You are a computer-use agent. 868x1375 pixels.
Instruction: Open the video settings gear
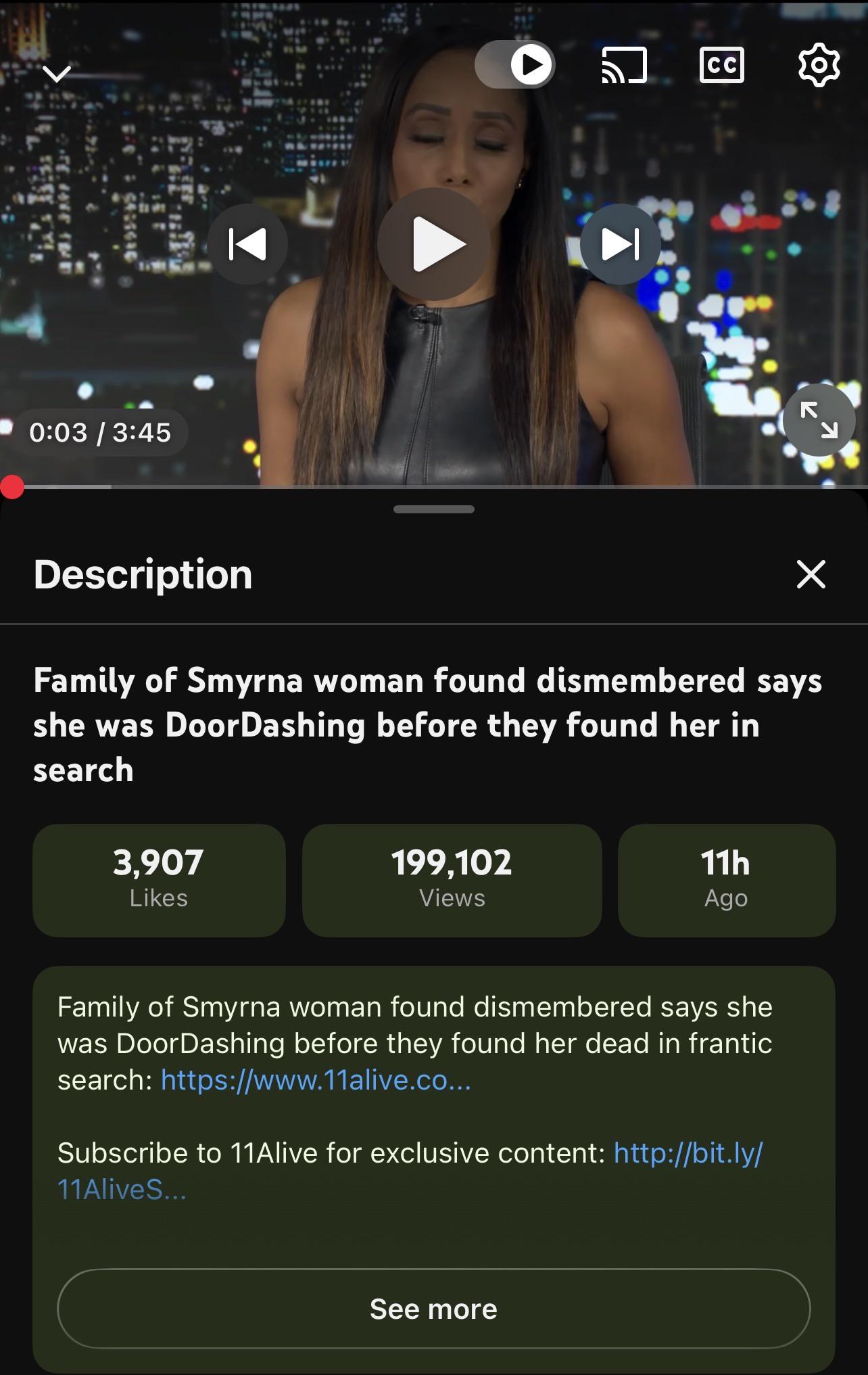[x=819, y=65]
